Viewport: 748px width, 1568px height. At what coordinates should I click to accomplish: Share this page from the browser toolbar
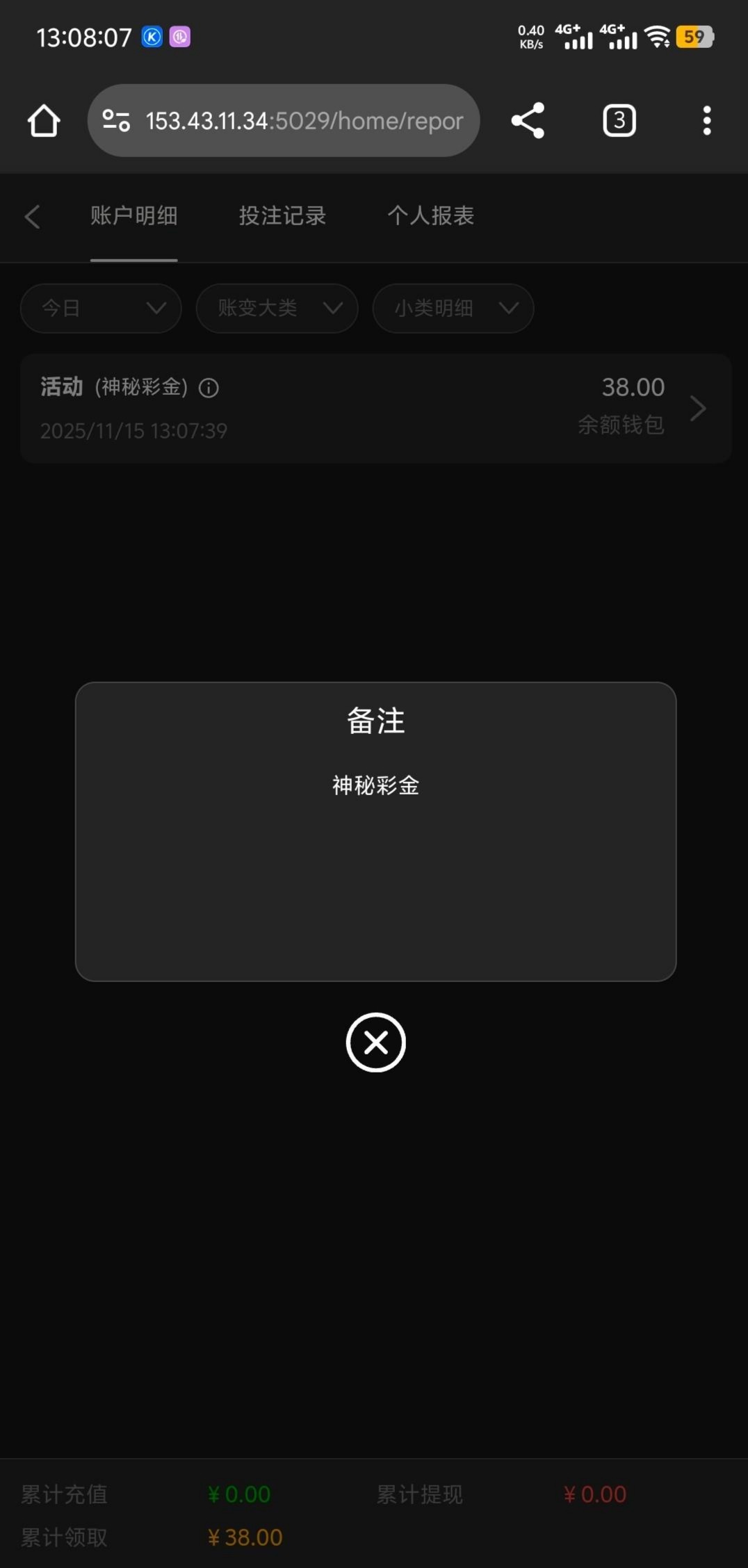coord(528,121)
